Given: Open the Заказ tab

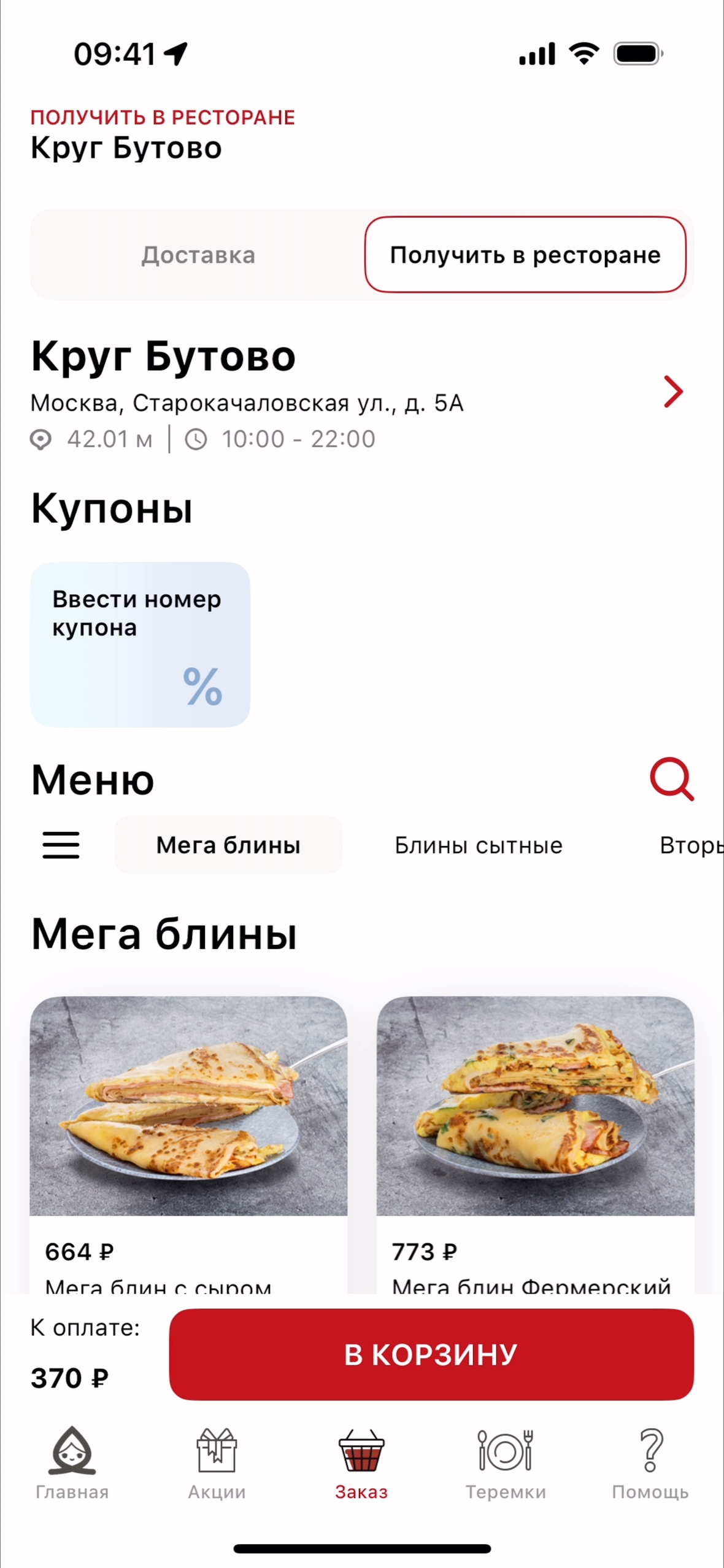Looking at the screenshot, I should pos(361,1464).
